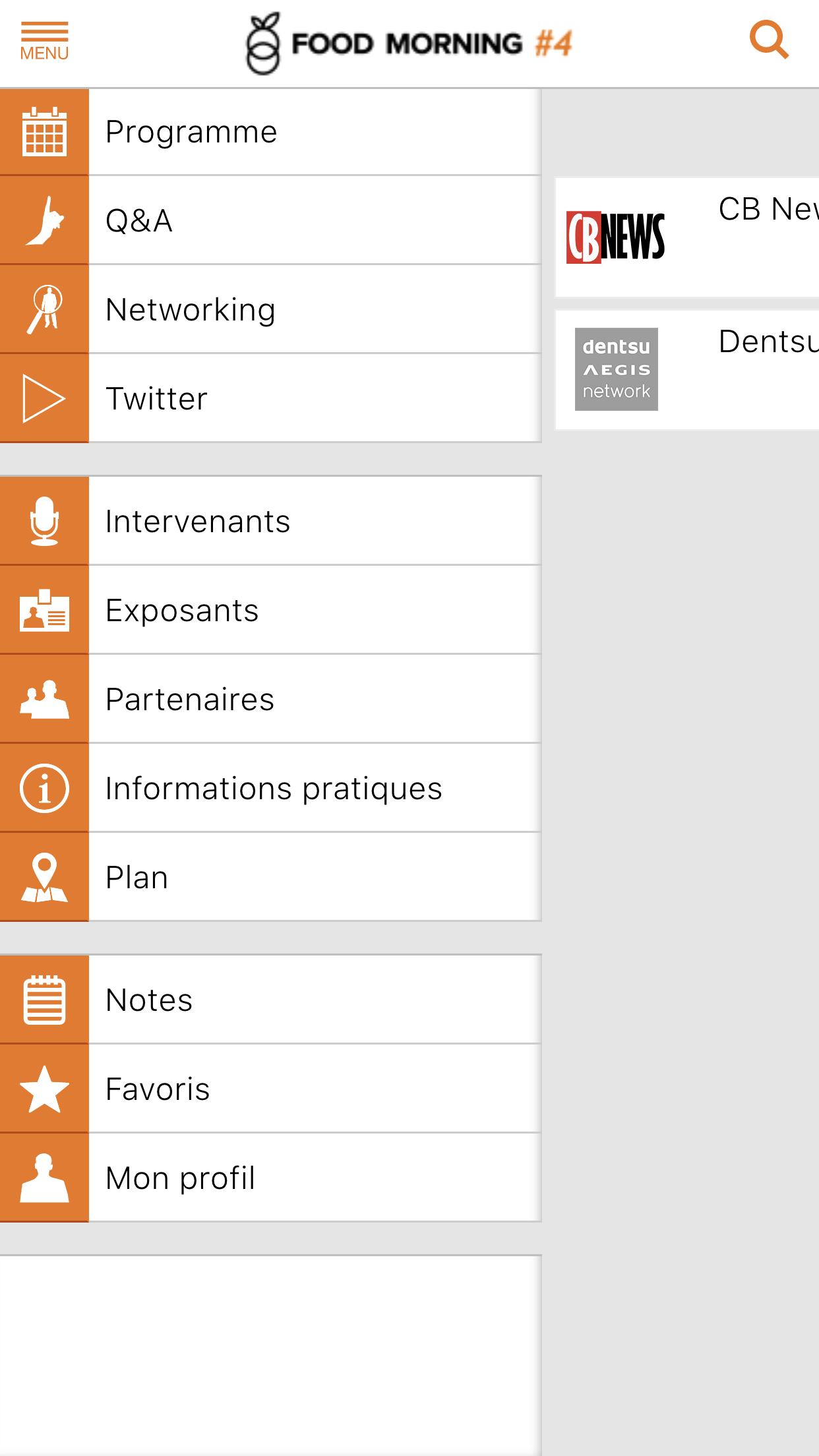The image size is (819, 1456).
Task: Open Informations pratiques
Action: (x=270, y=788)
